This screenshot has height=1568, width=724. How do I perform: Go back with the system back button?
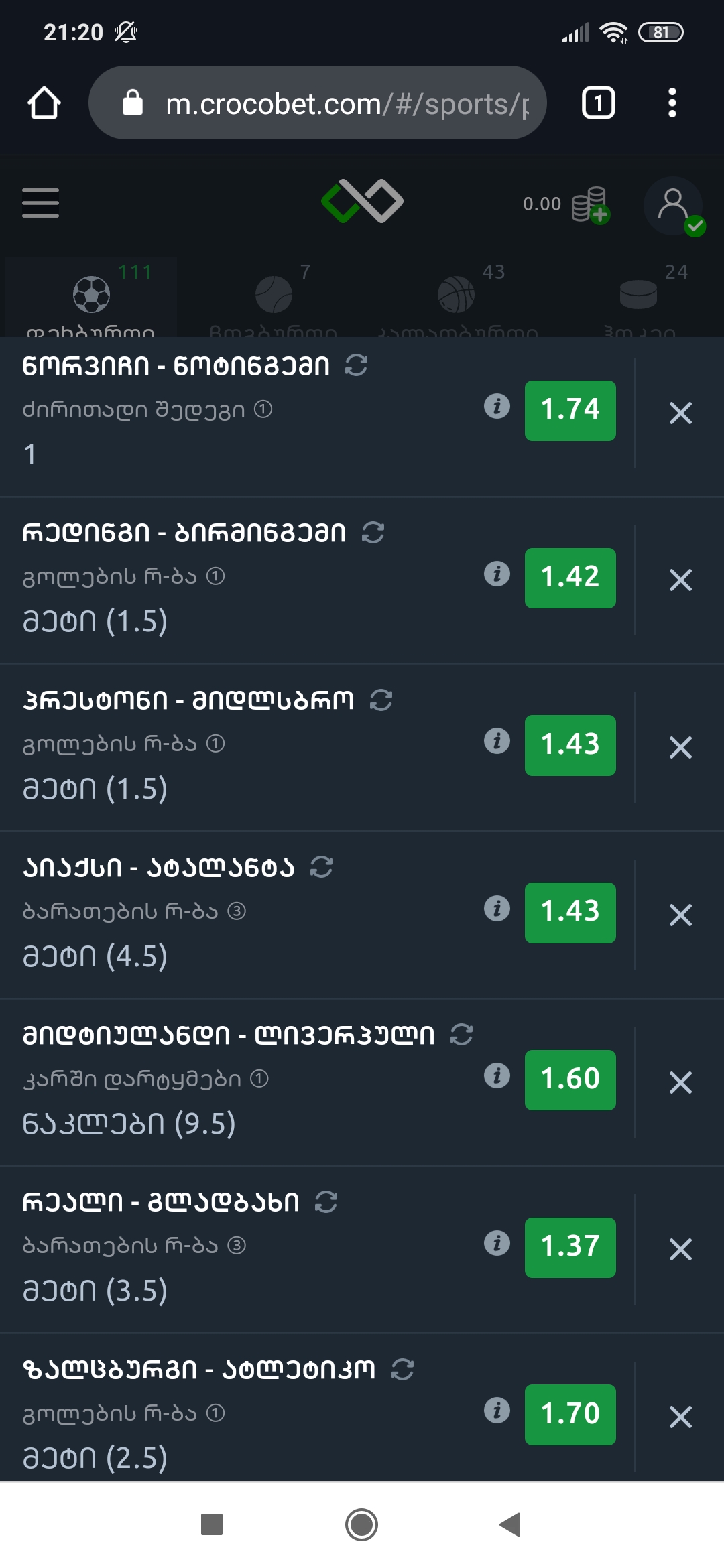click(511, 1524)
